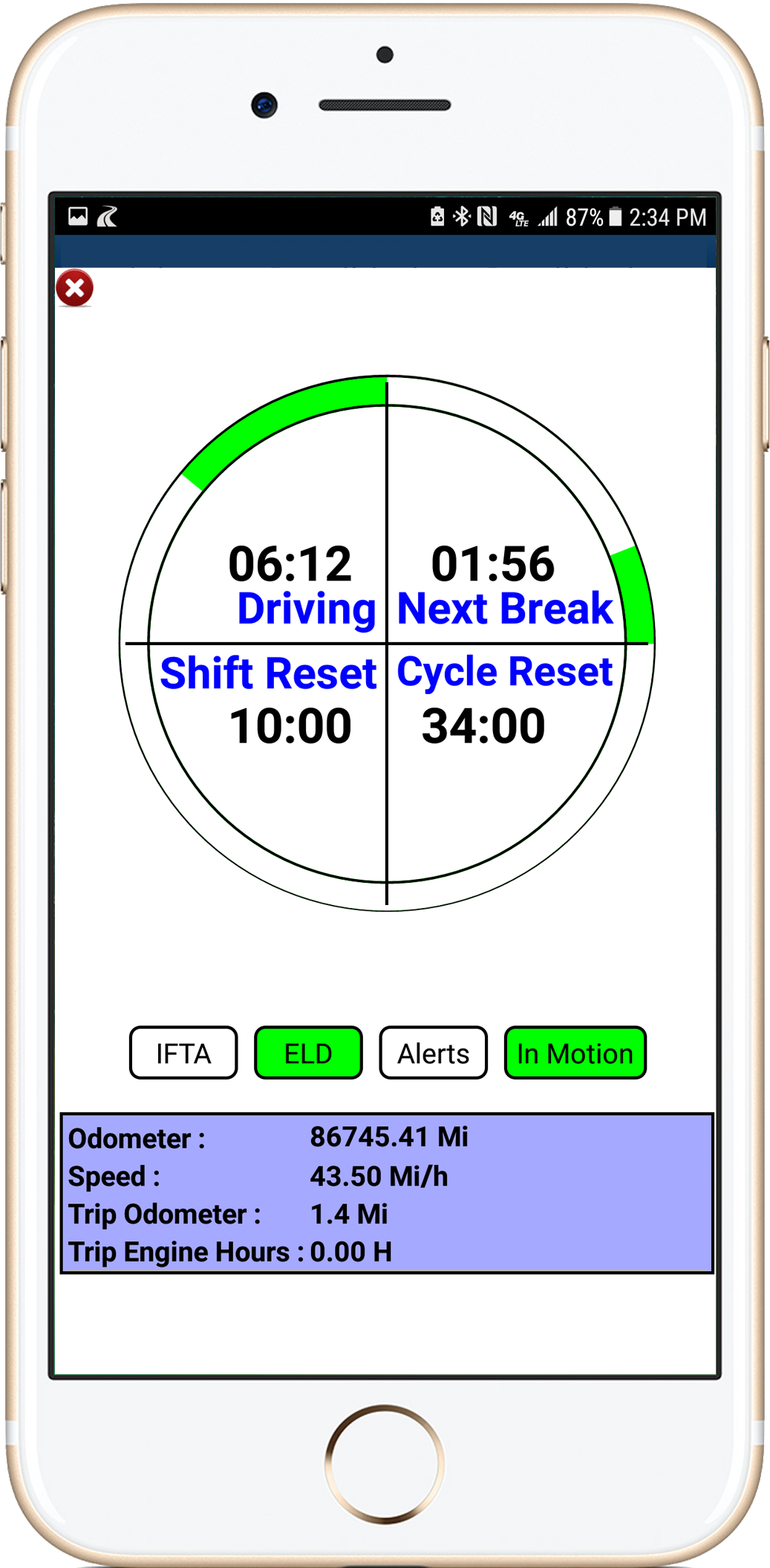
Task: Tap the 4G LTE network indicator
Action: [518, 218]
